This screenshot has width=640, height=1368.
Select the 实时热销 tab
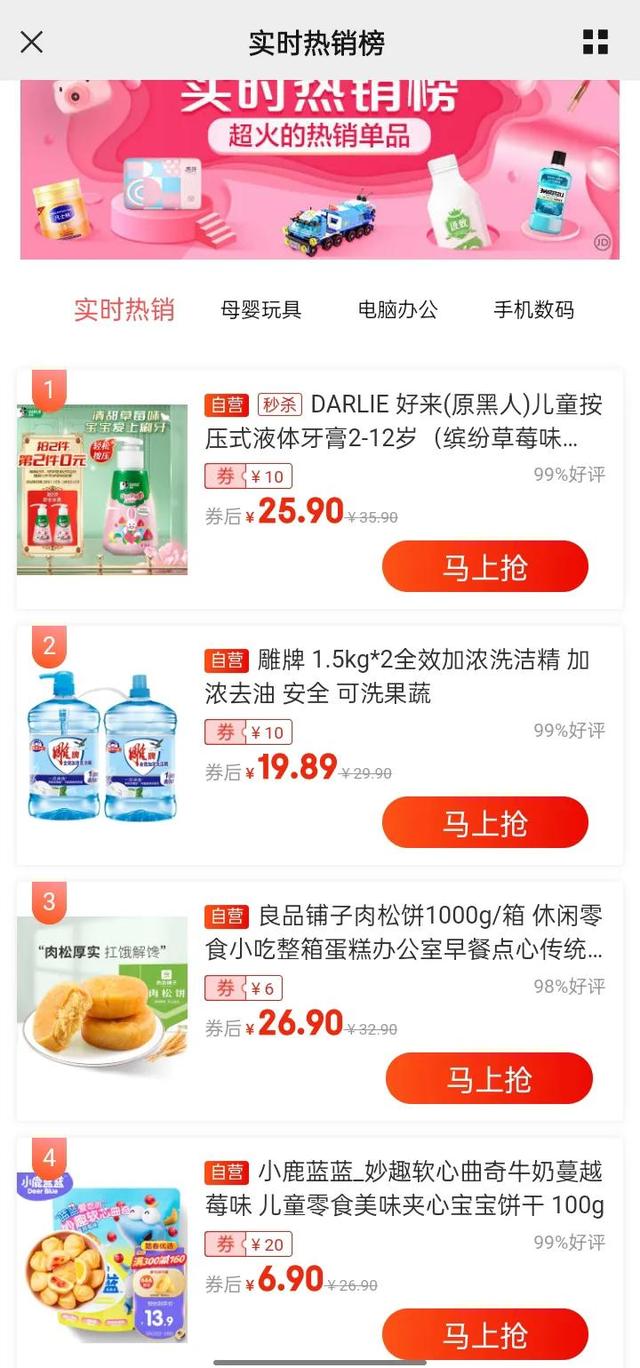coord(124,309)
